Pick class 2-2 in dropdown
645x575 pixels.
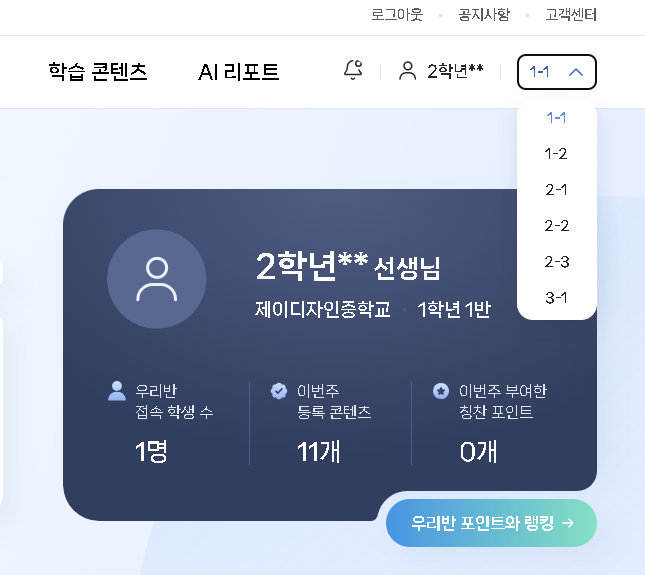(x=556, y=226)
